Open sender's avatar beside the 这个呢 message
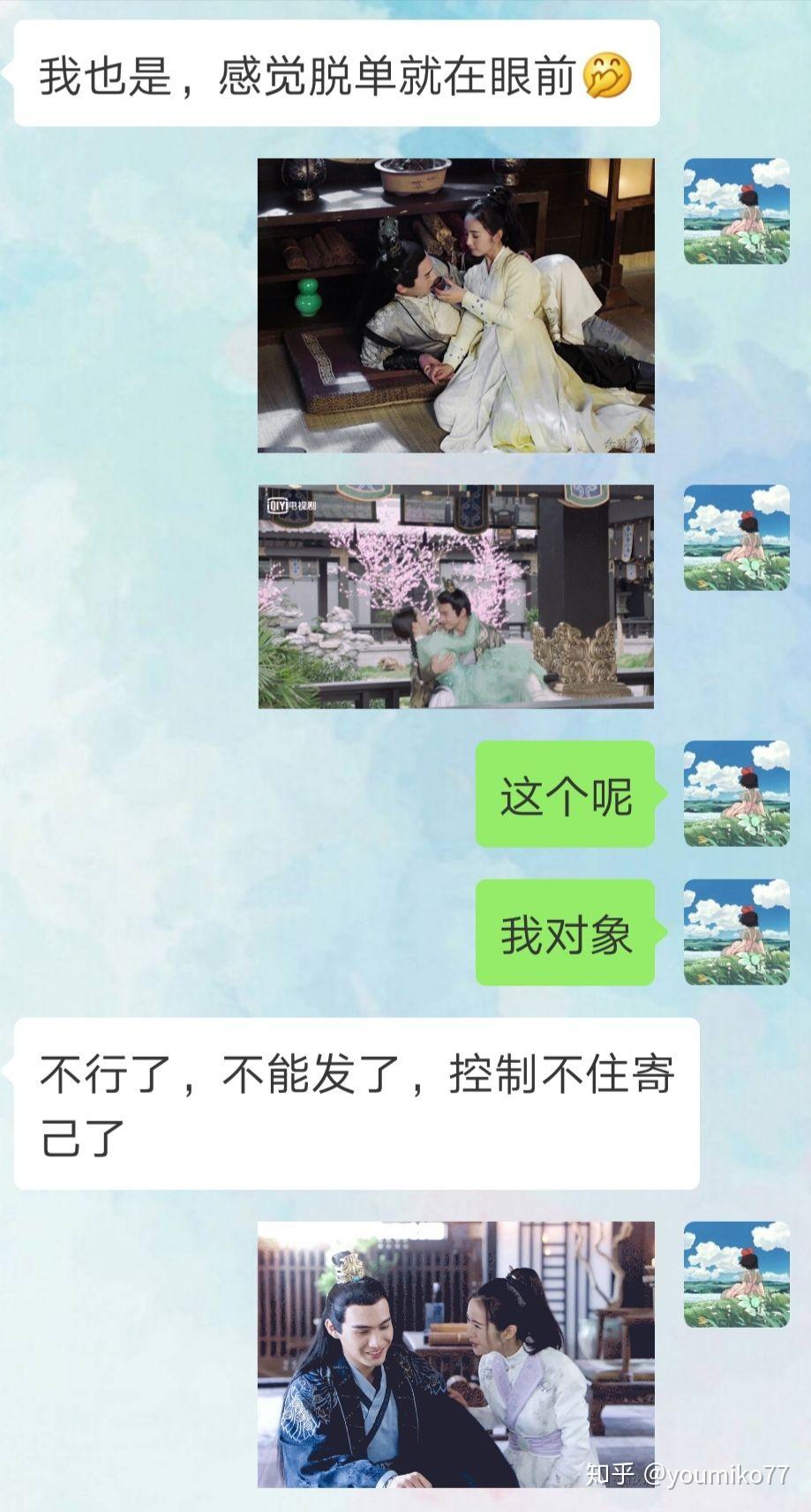This screenshot has height=1512, width=811. point(737,794)
